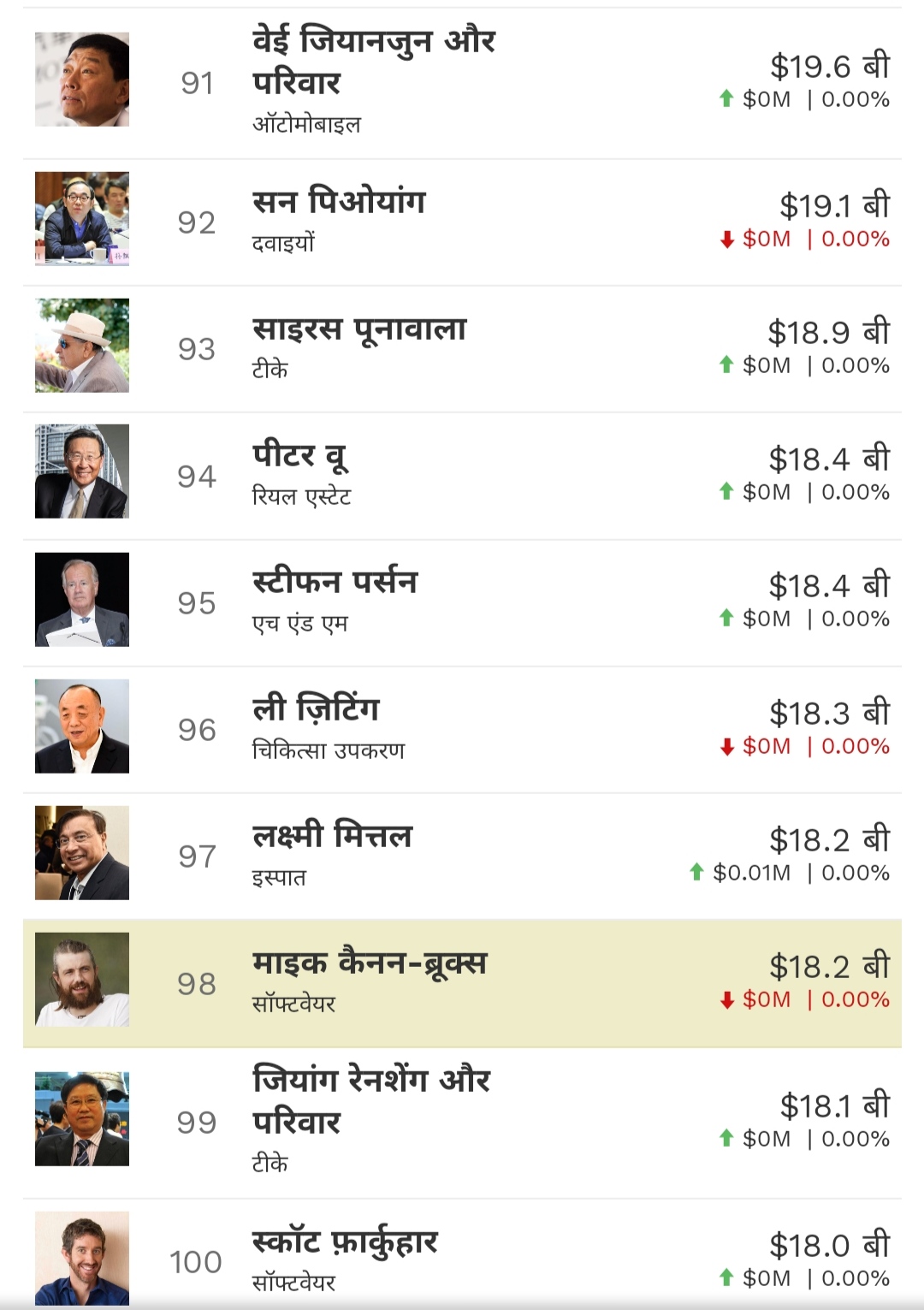The height and width of the screenshot is (1310, 924).
Task: Open स्टीफन पर्सन entry
Action: pyautogui.click(x=335, y=584)
